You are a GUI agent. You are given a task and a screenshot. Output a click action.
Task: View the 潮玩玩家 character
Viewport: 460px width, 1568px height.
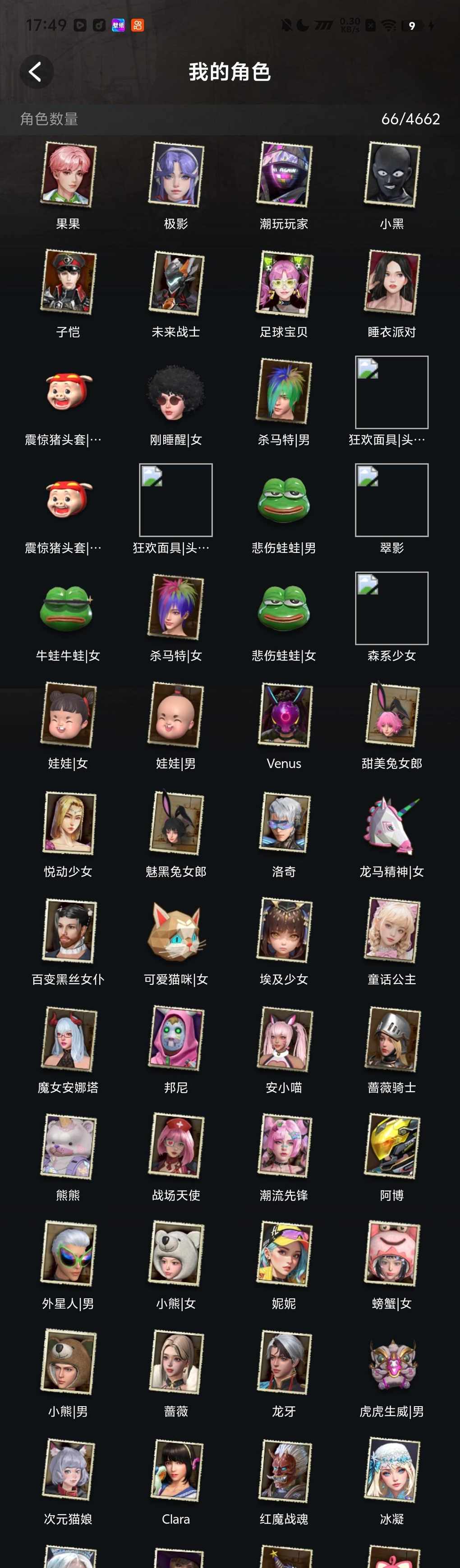[284, 175]
